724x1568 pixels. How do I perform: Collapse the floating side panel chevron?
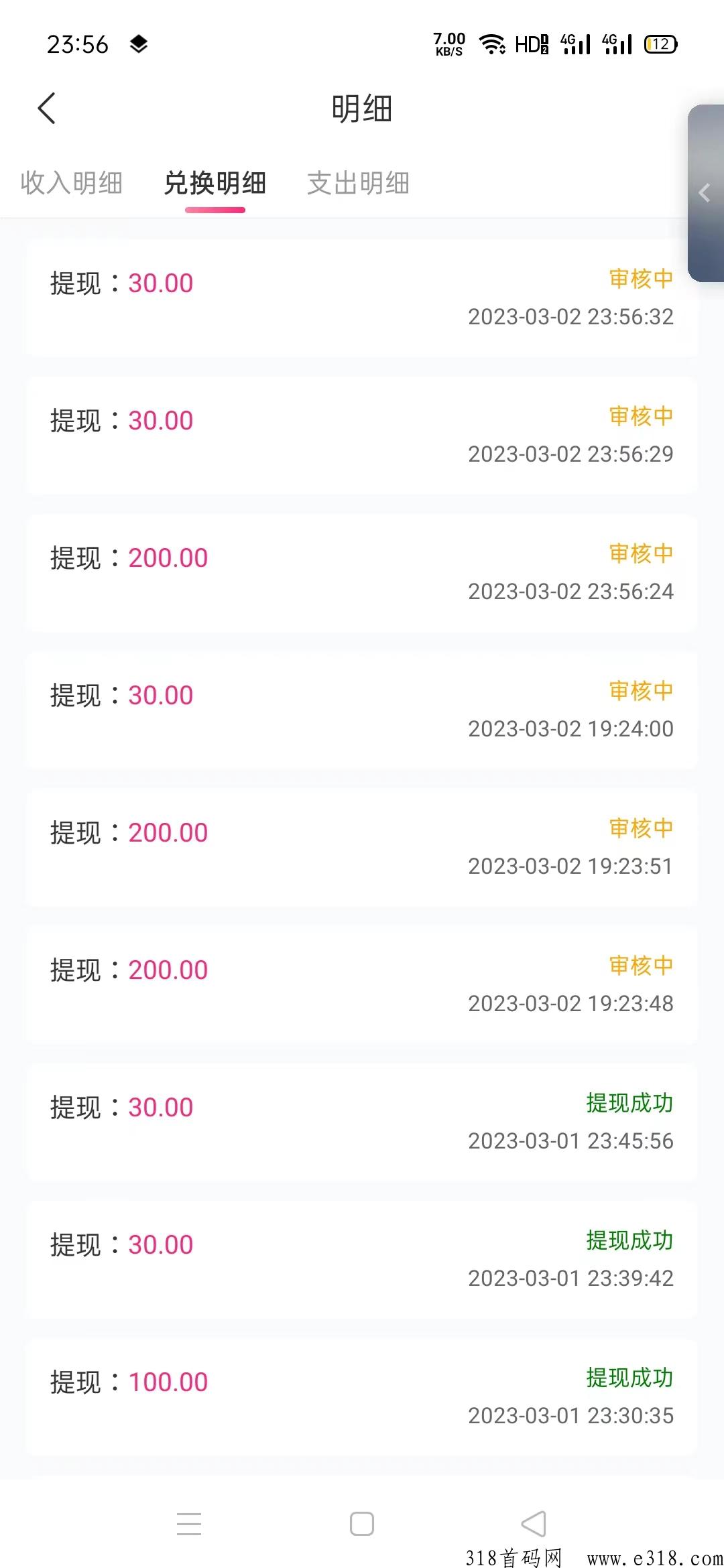tap(706, 193)
